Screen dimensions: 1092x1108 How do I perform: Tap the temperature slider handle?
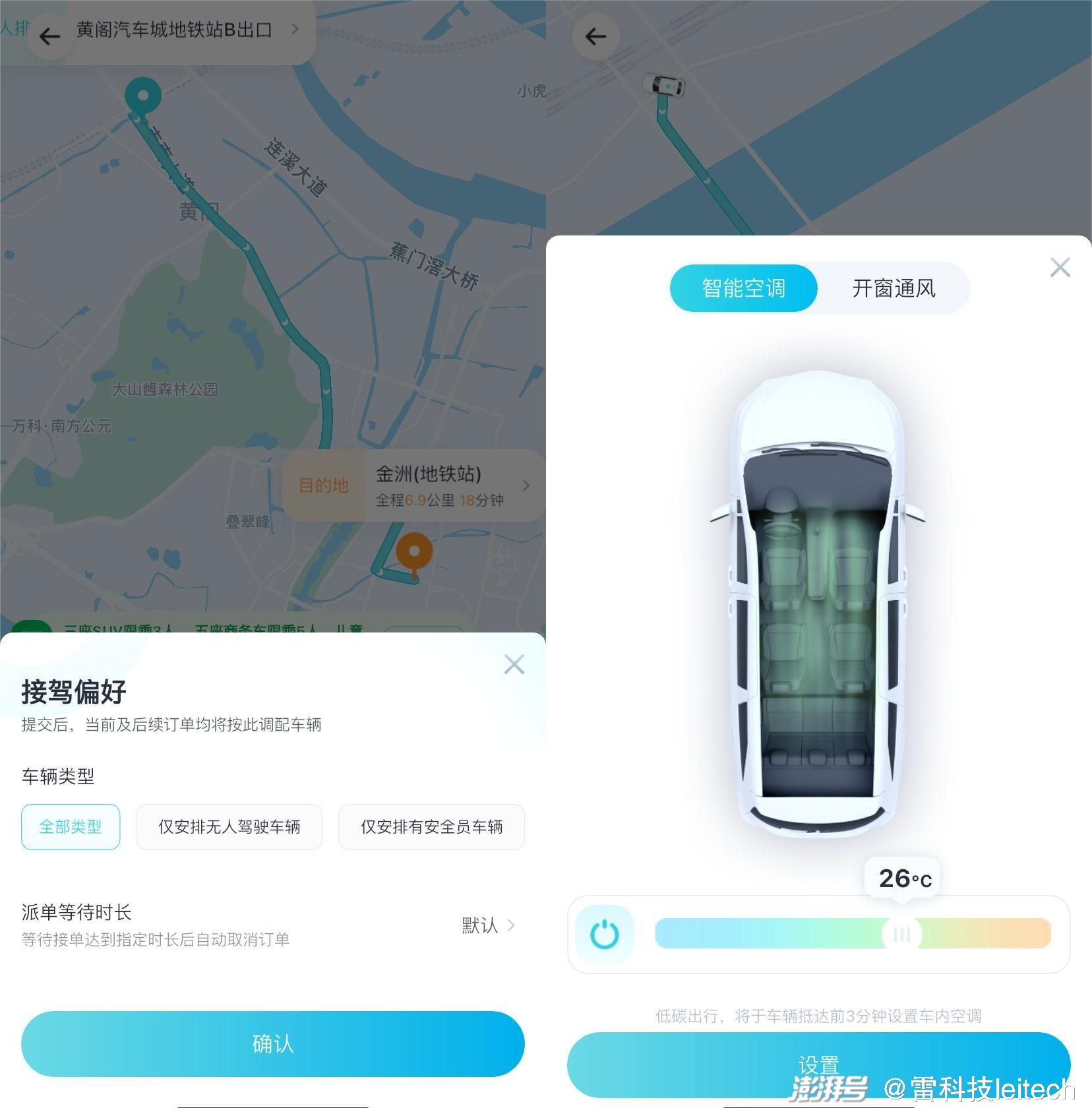point(901,934)
